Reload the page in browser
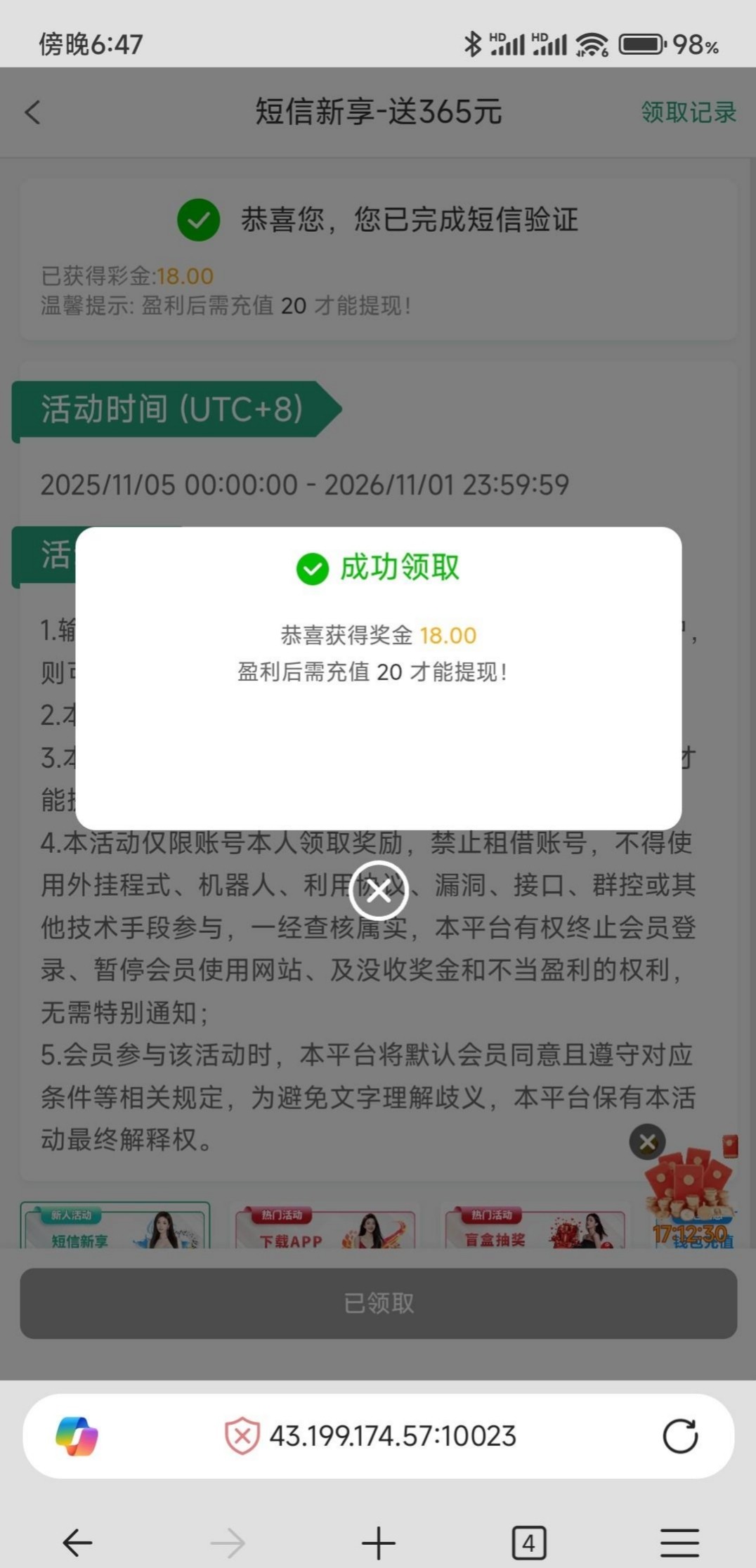 680,1436
